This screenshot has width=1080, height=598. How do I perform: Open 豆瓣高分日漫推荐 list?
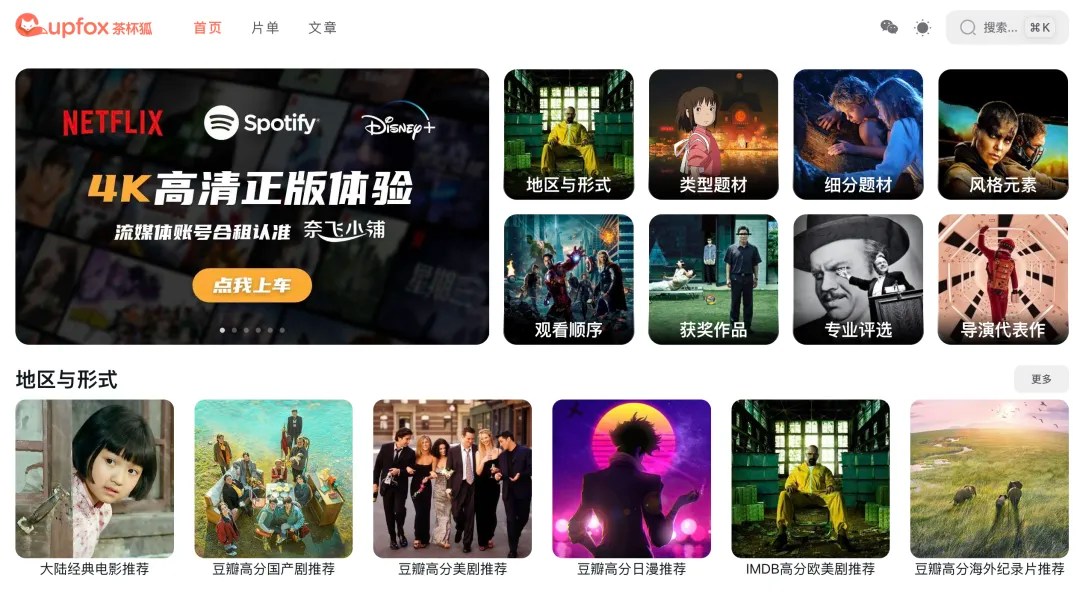[x=631, y=479]
